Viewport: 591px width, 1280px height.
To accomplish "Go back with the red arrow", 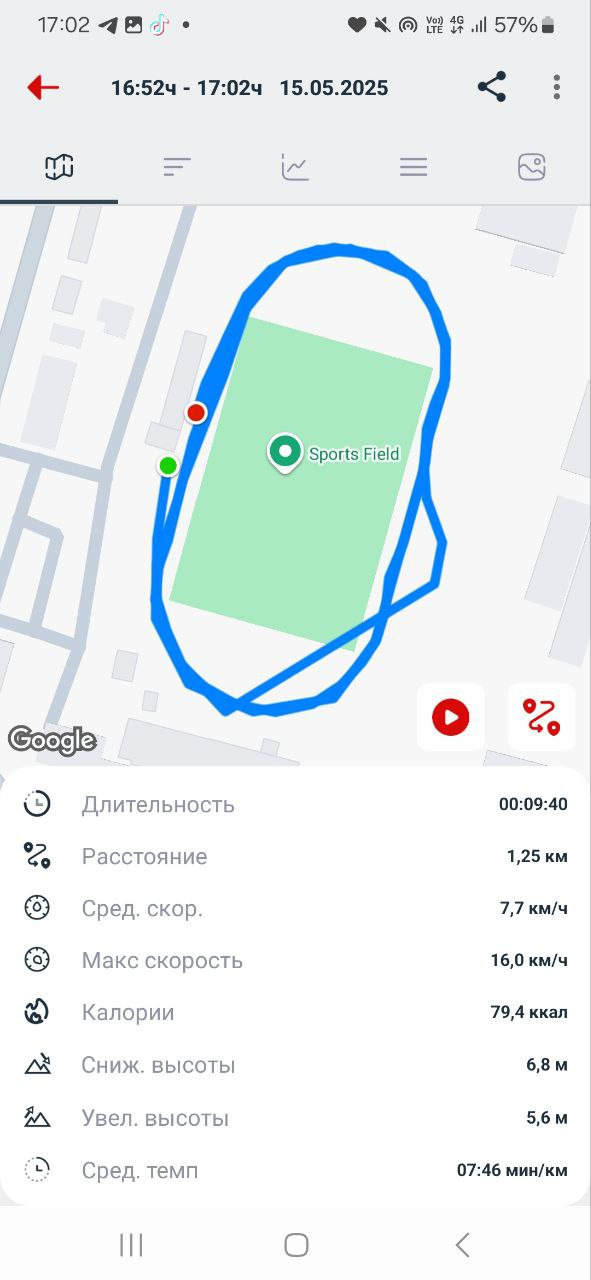I will 43,87.
